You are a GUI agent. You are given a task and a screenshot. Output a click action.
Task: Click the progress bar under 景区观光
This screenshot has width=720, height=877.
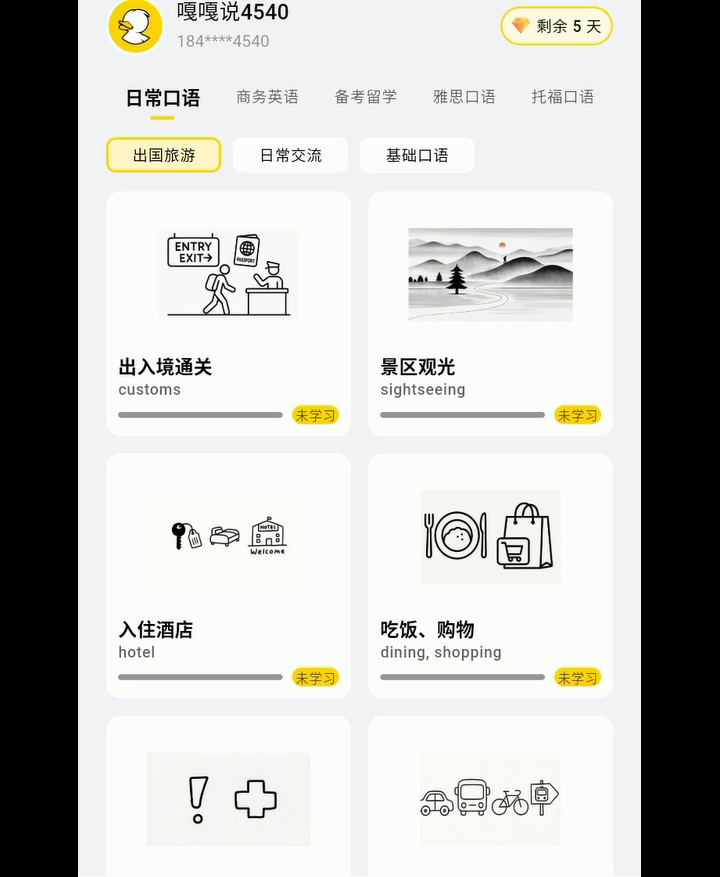pyautogui.click(x=462, y=414)
